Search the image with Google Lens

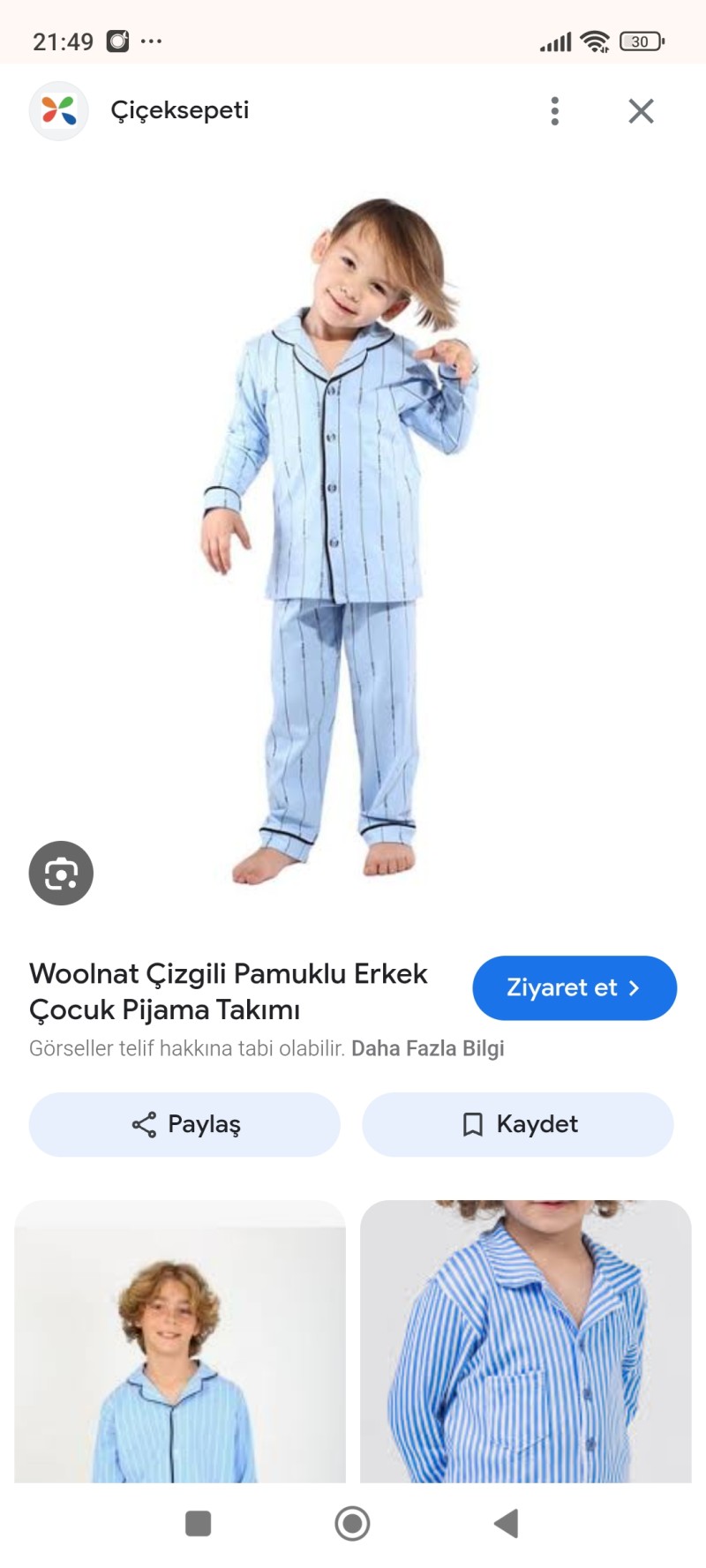pos(61,873)
